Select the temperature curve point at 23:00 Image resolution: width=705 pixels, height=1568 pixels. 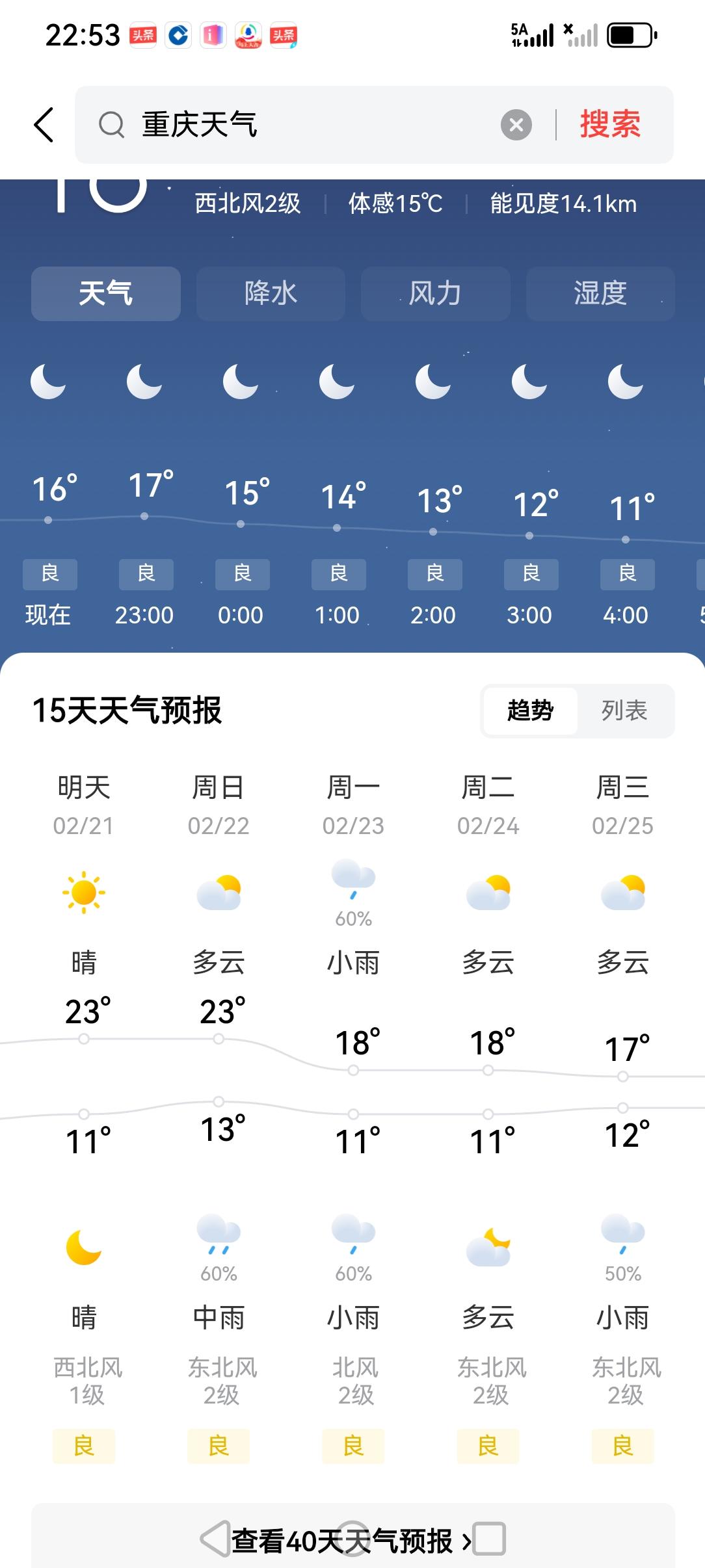click(144, 516)
